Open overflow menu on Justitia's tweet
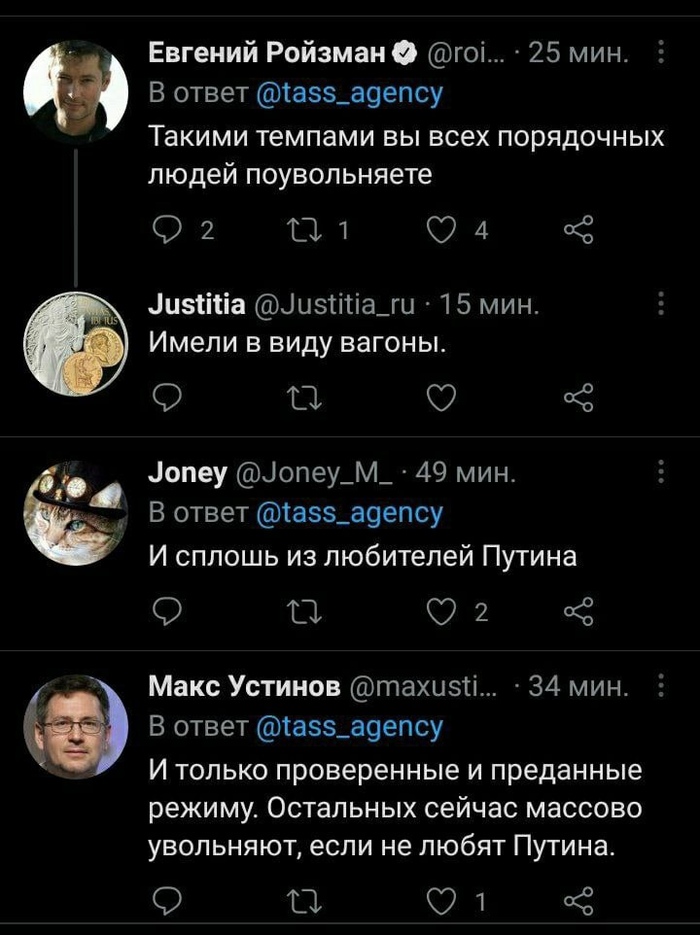Screen dimensions: 700x935 (660, 303)
